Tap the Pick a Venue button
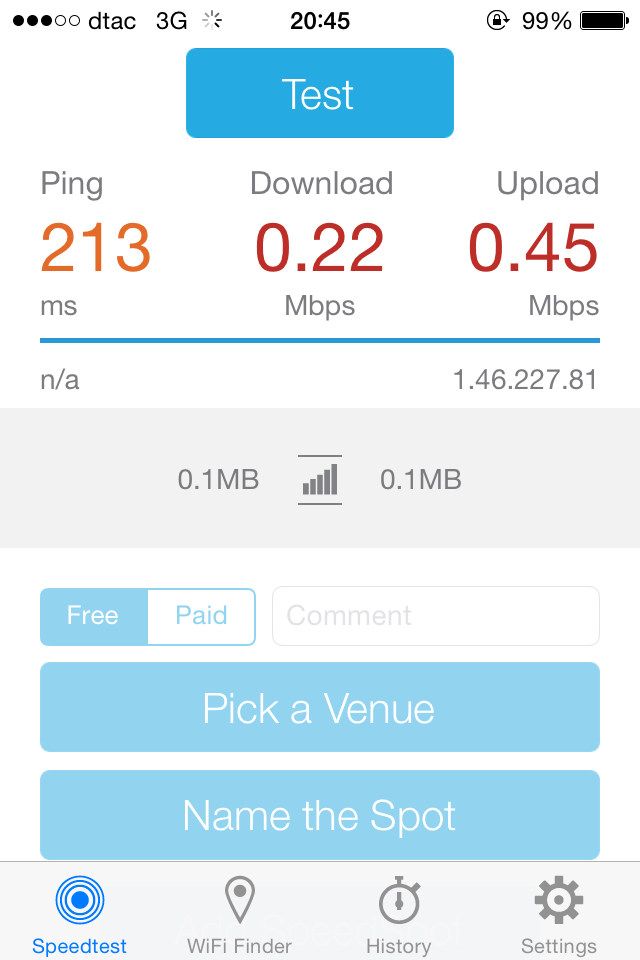This screenshot has height=960, width=640. pos(320,708)
